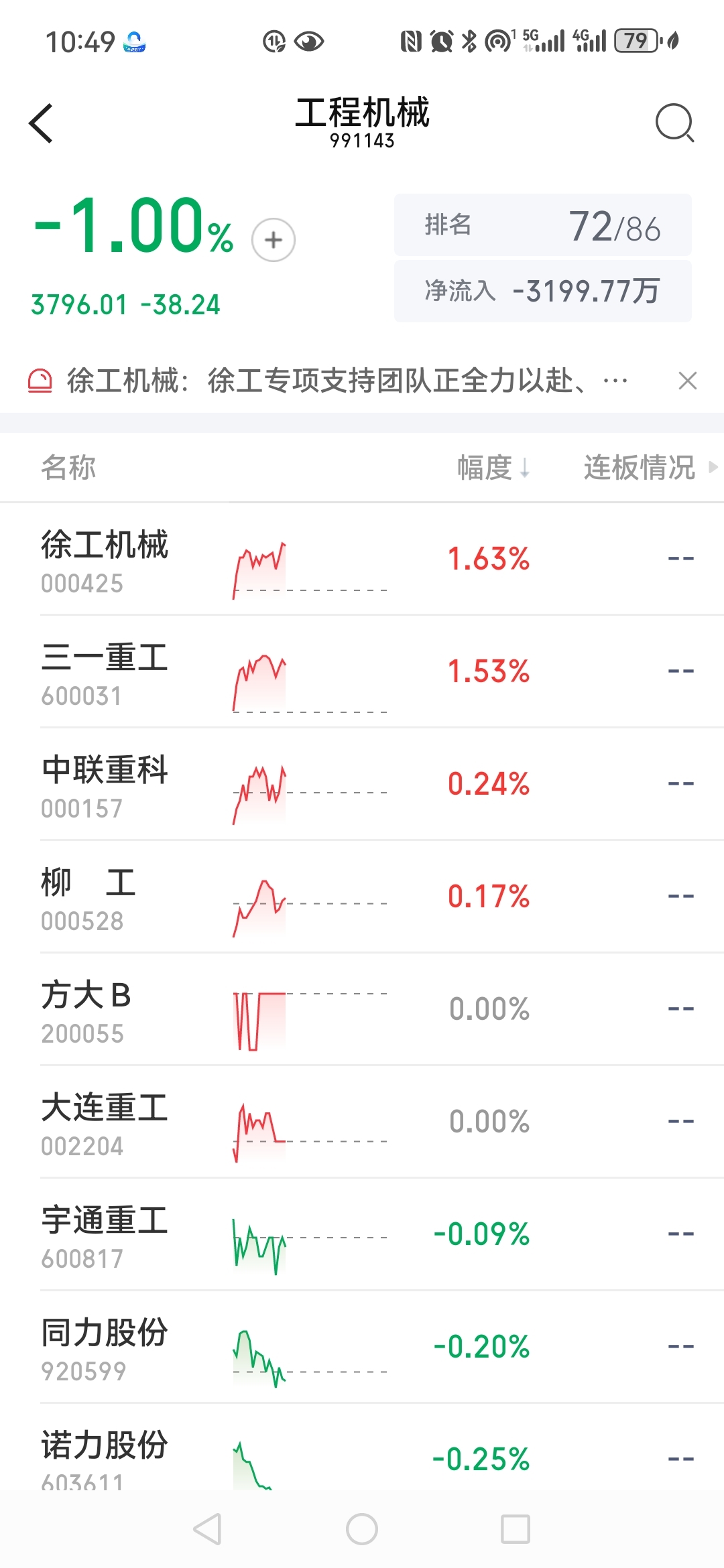View 中联重科 000157 stock
Screen dimensions: 724x1568
[x=362, y=785]
